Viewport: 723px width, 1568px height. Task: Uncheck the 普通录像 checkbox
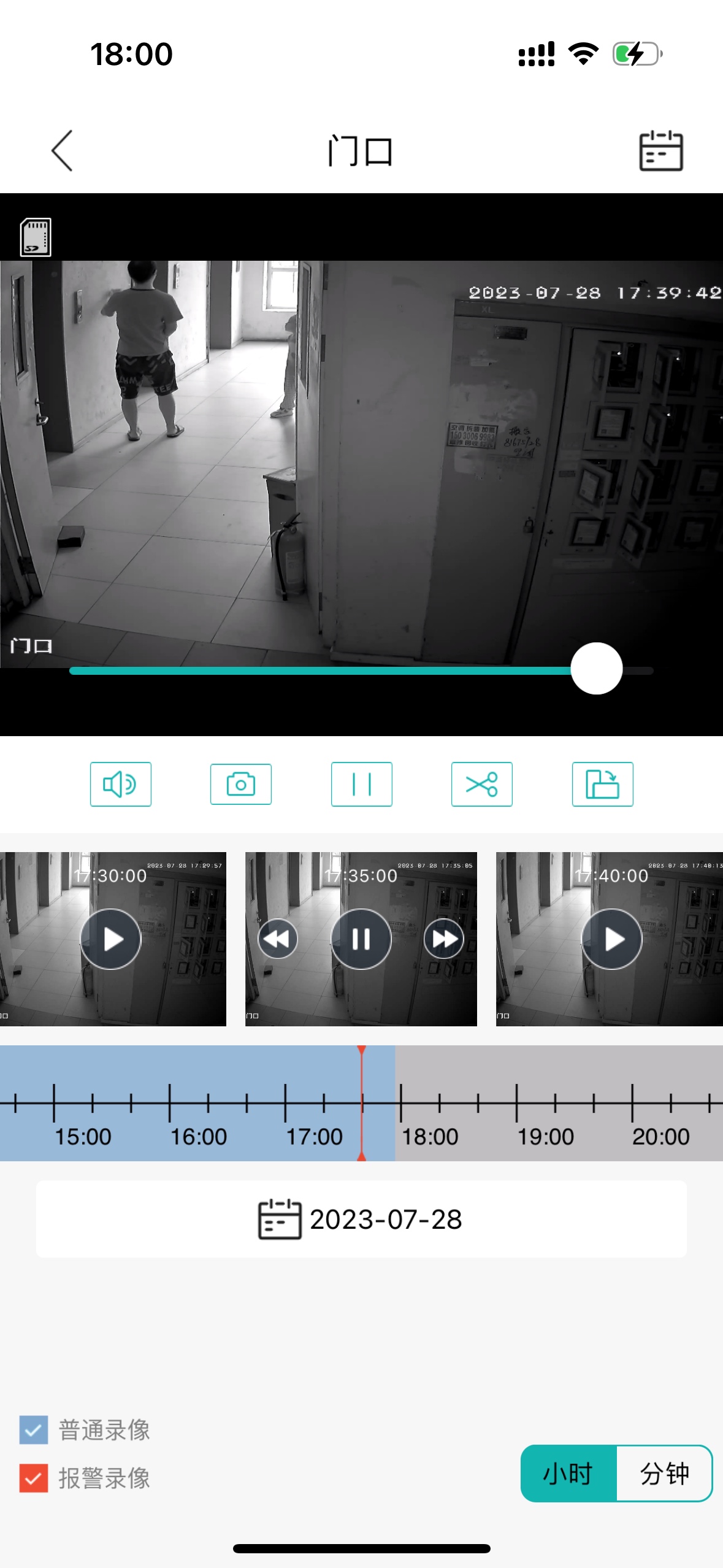(34, 1430)
